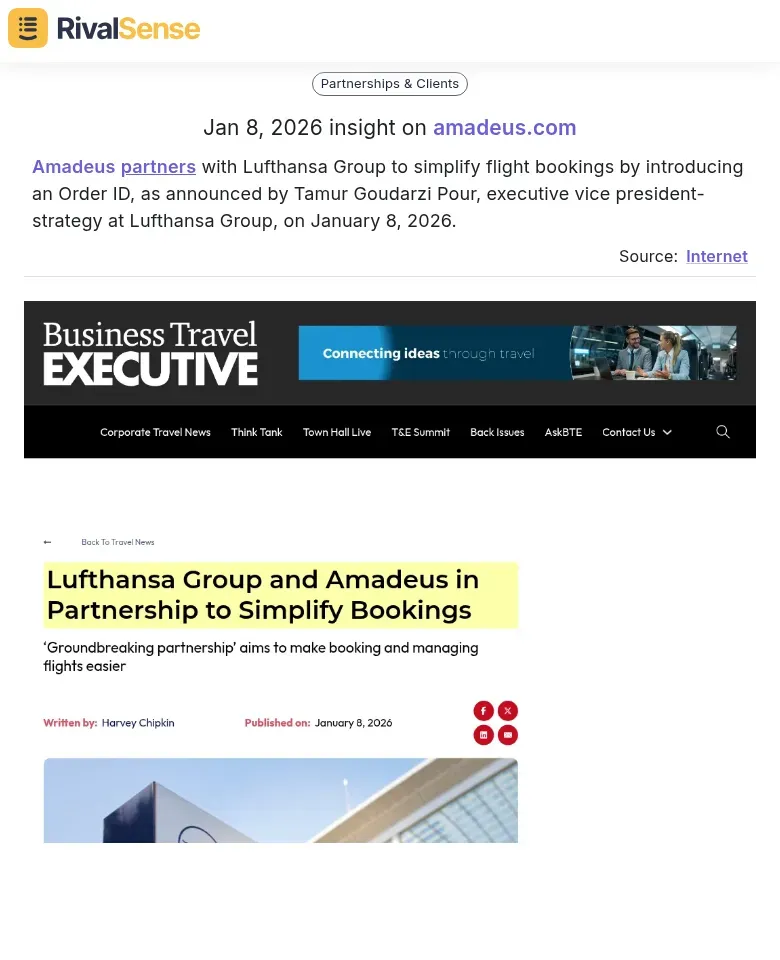Follow the amadeus.com link
The height and width of the screenshot is (960, 780).
[x=505, y=128]
